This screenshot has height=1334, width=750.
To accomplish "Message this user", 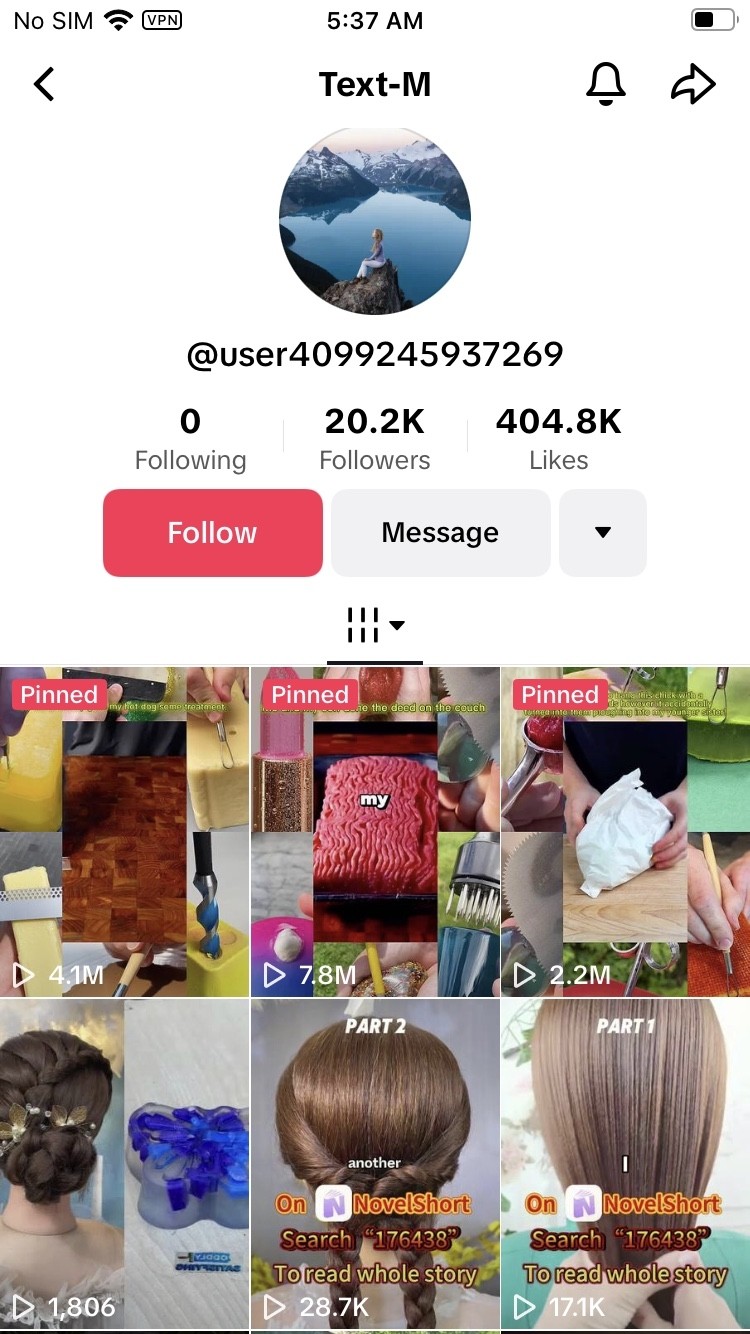I will point(440,533).
